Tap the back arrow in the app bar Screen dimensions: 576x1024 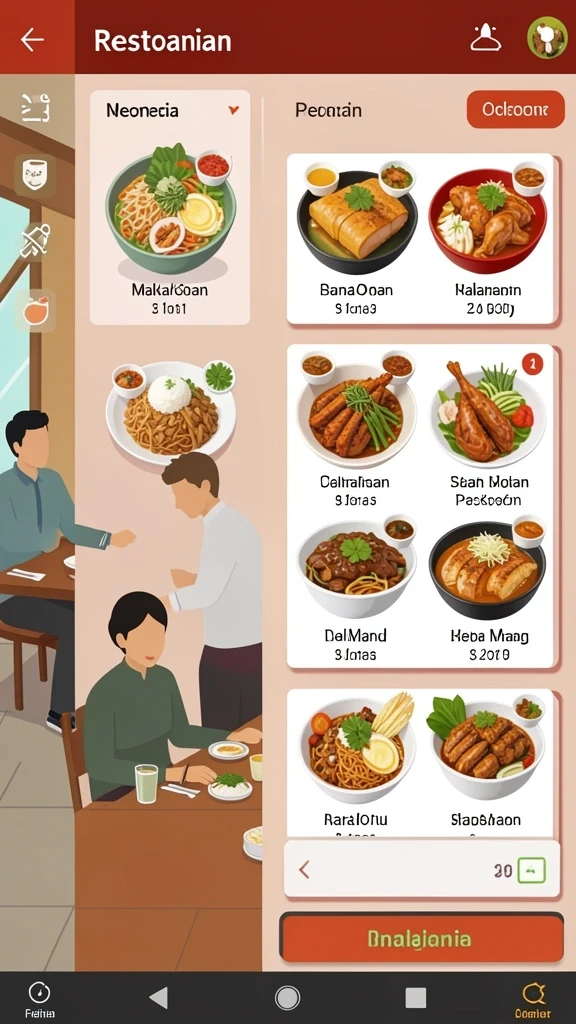(32, 40)
